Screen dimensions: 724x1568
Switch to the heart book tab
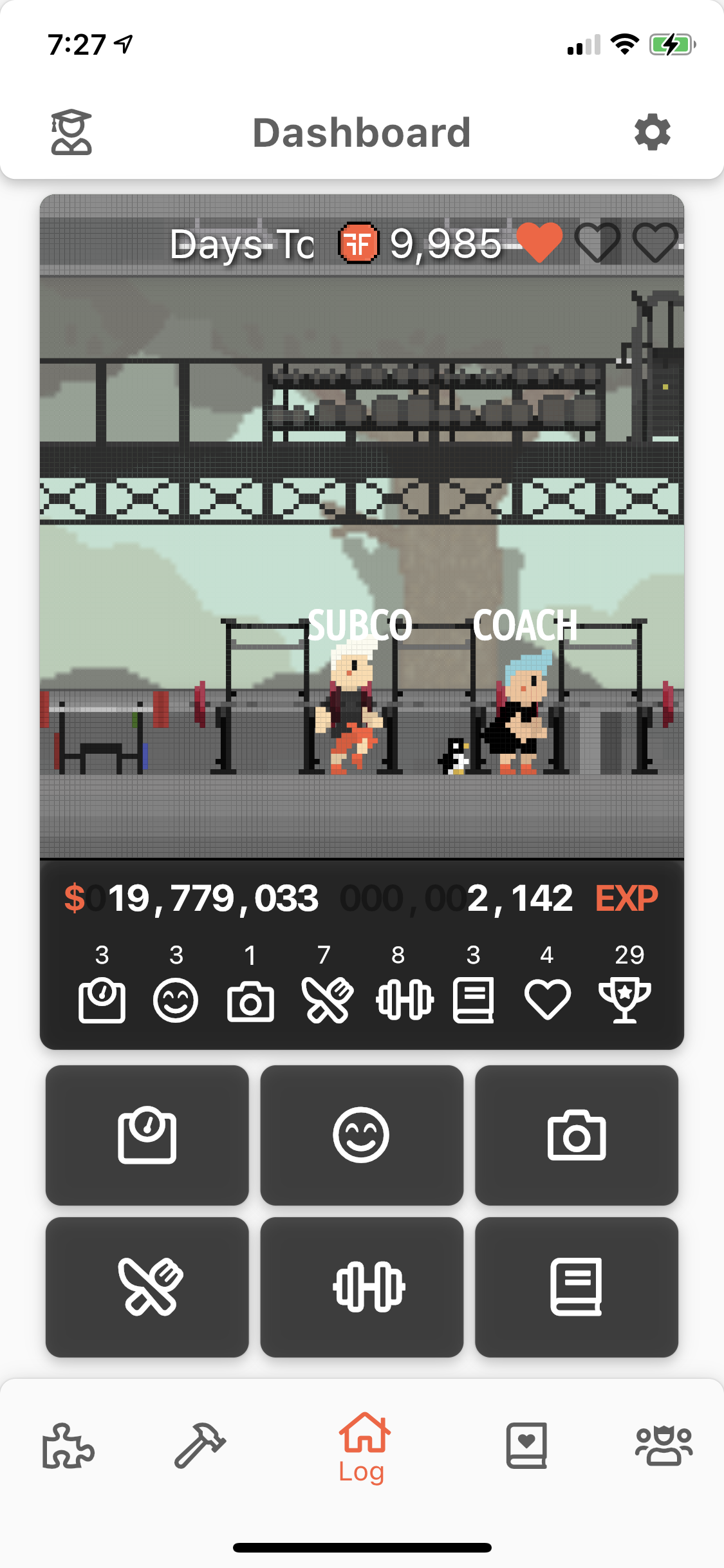point(526,1446)
